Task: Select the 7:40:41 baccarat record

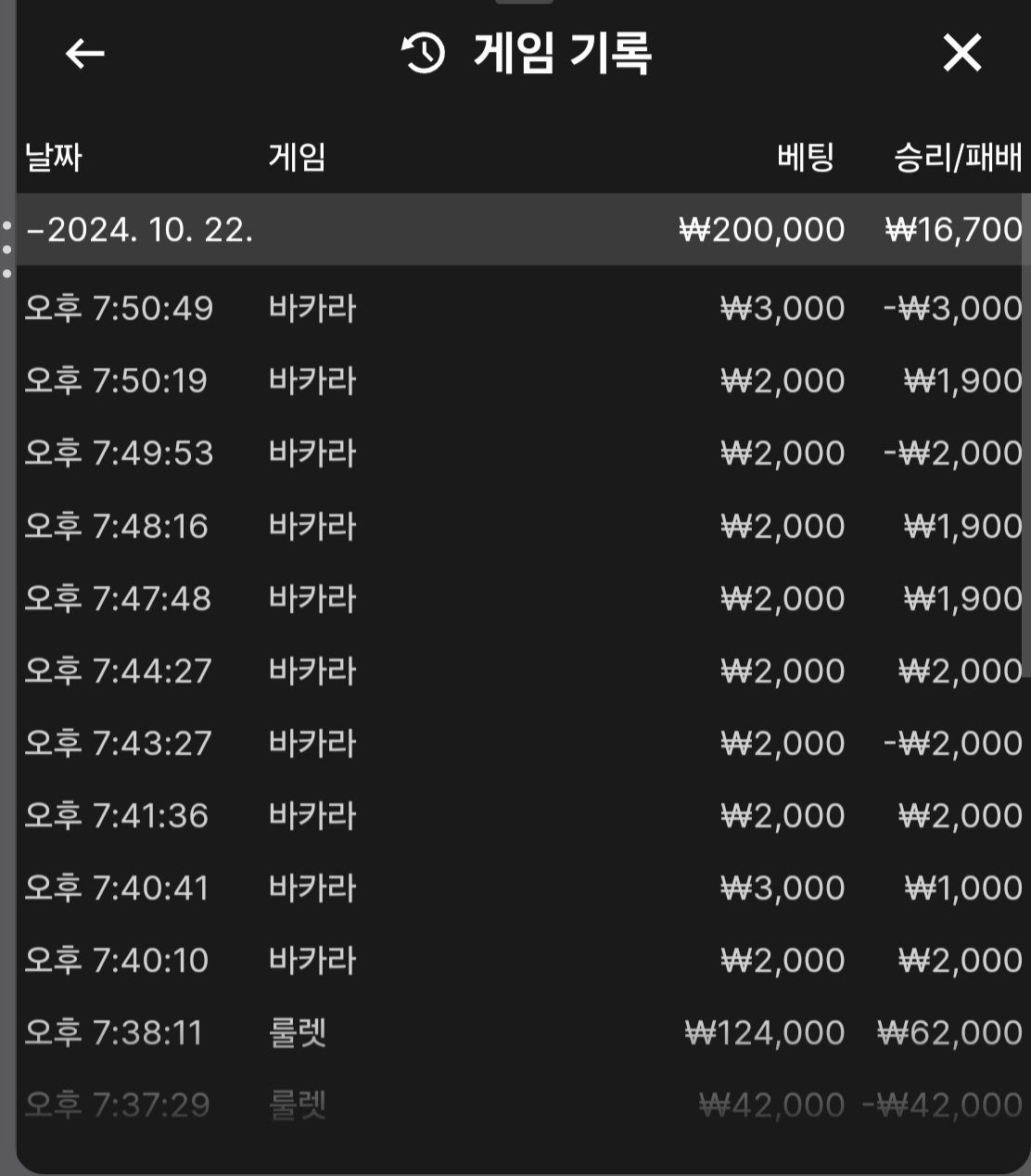Action: pyautogui.click(x=519, y=888)
